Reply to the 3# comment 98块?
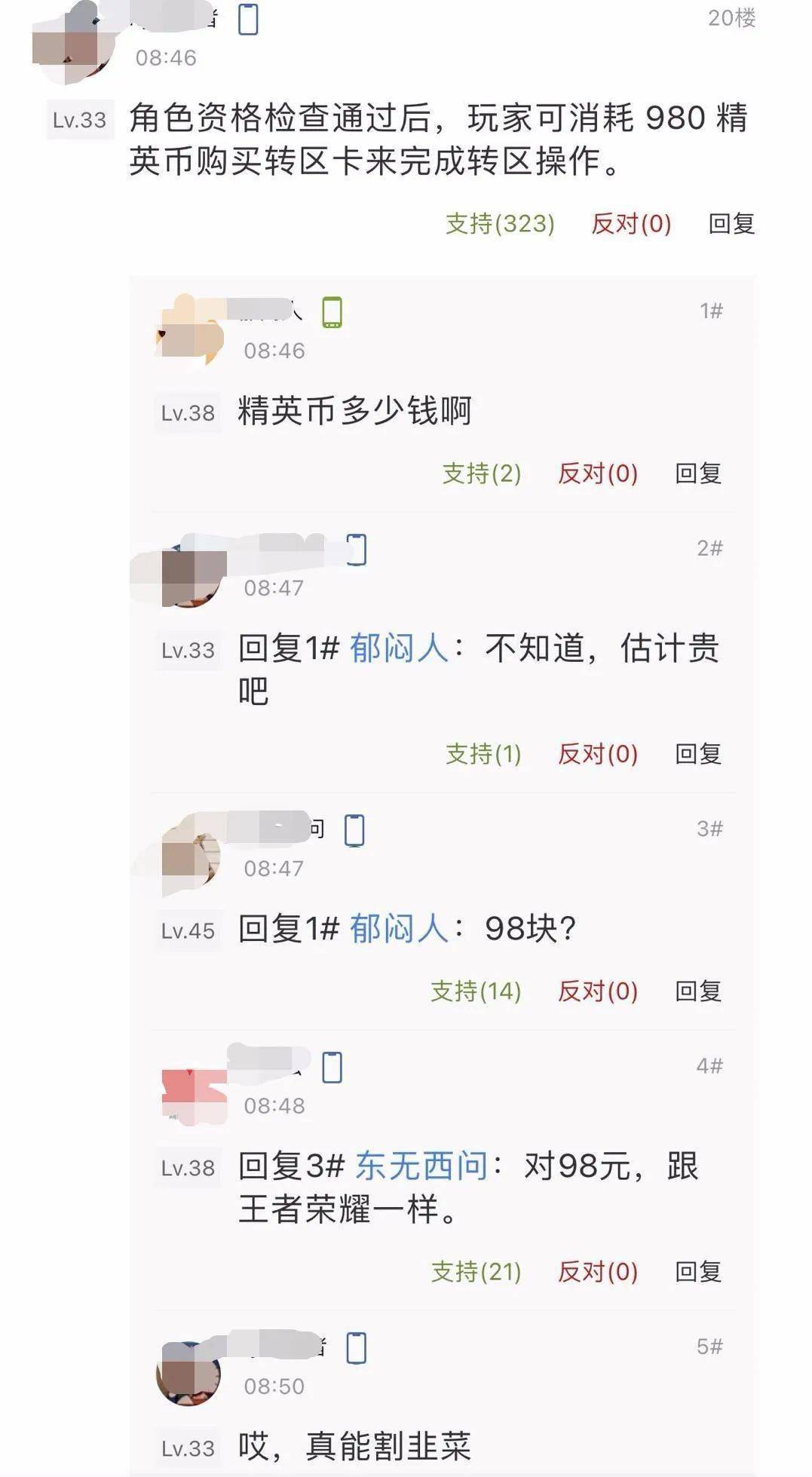The height and width of the screenshot is (1477, 812). pyautogui.click(x=697, y=991)
